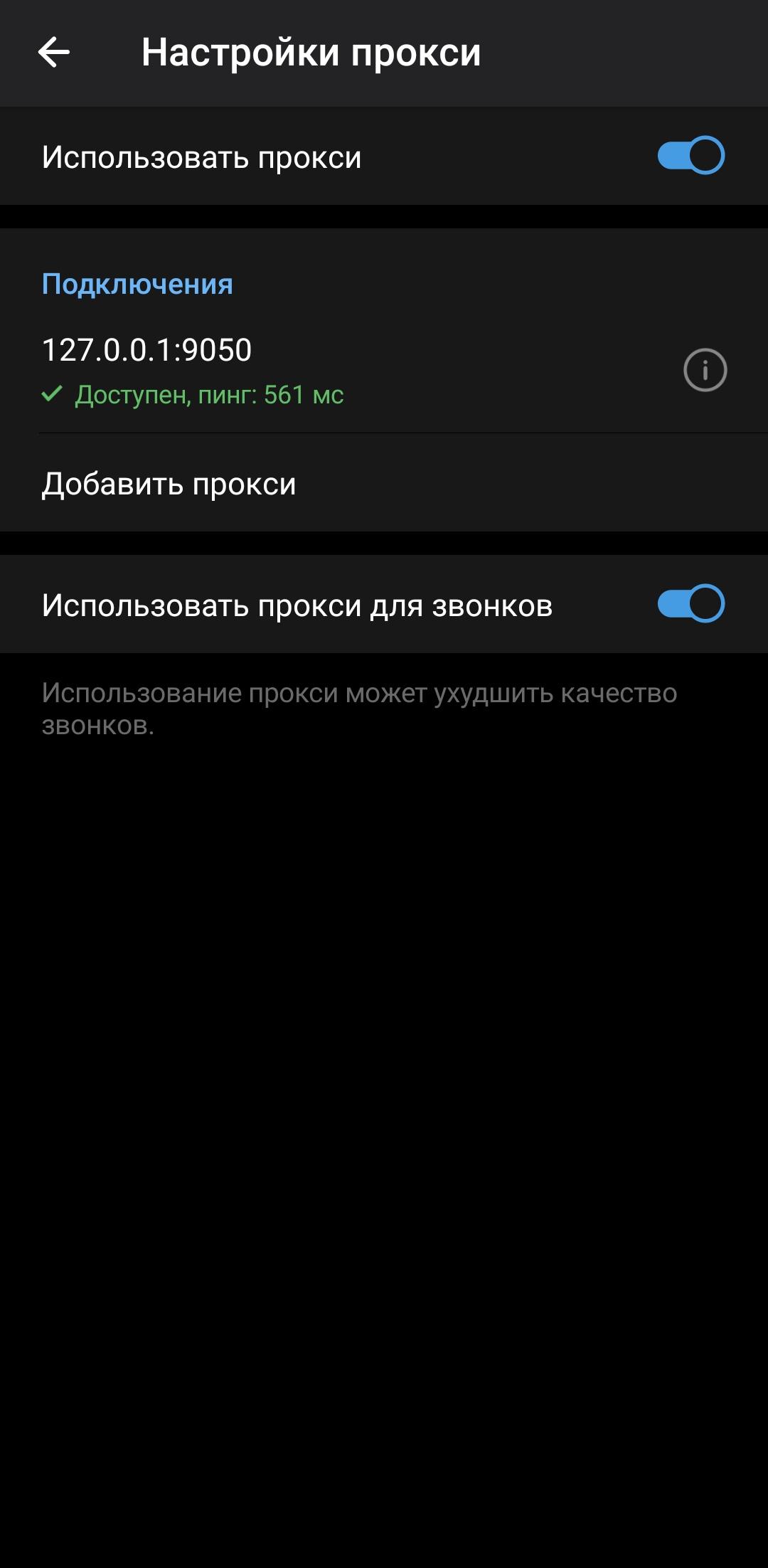
Task: Go back from proxy settings
Action: tap(54, 53)
